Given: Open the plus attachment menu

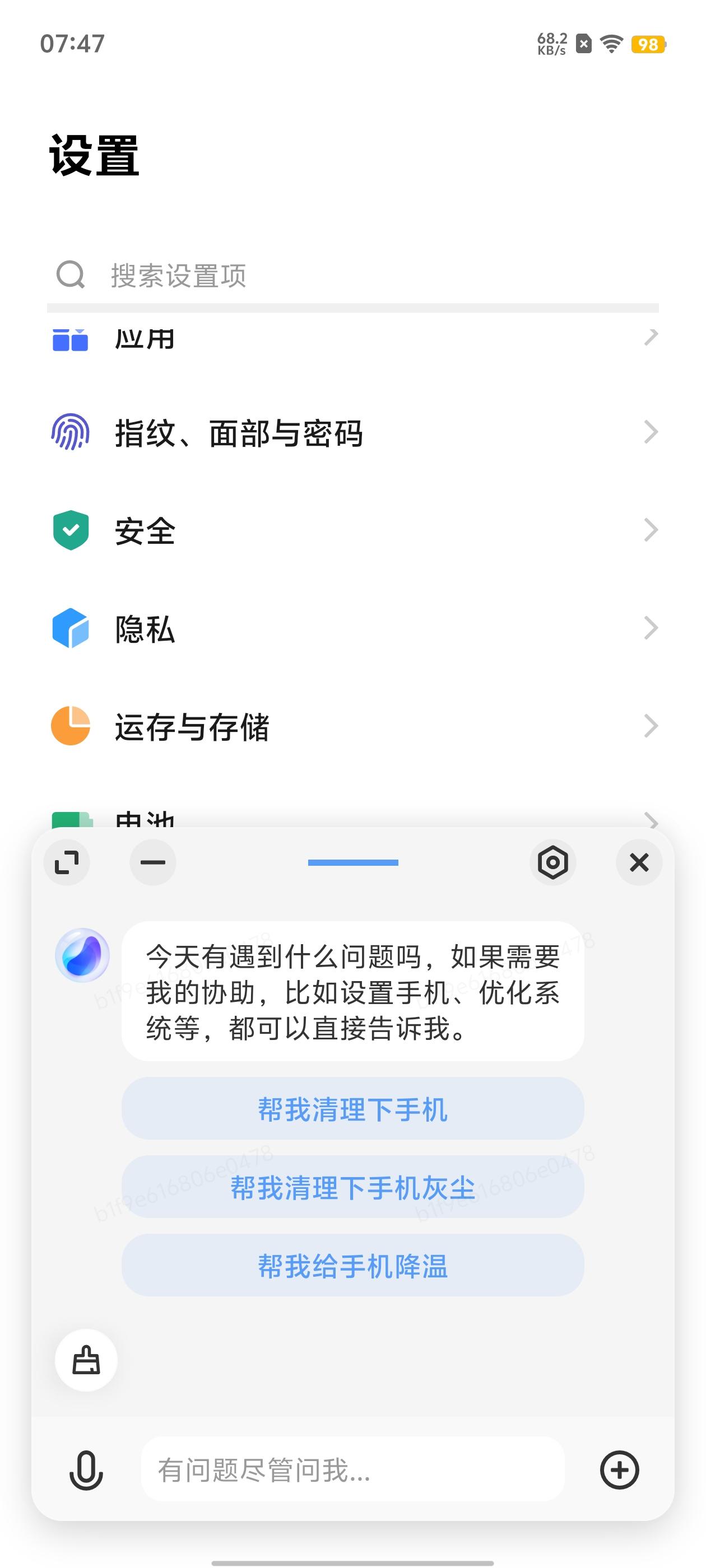Looking at the screenshot, I should [x=620, y=1470].
